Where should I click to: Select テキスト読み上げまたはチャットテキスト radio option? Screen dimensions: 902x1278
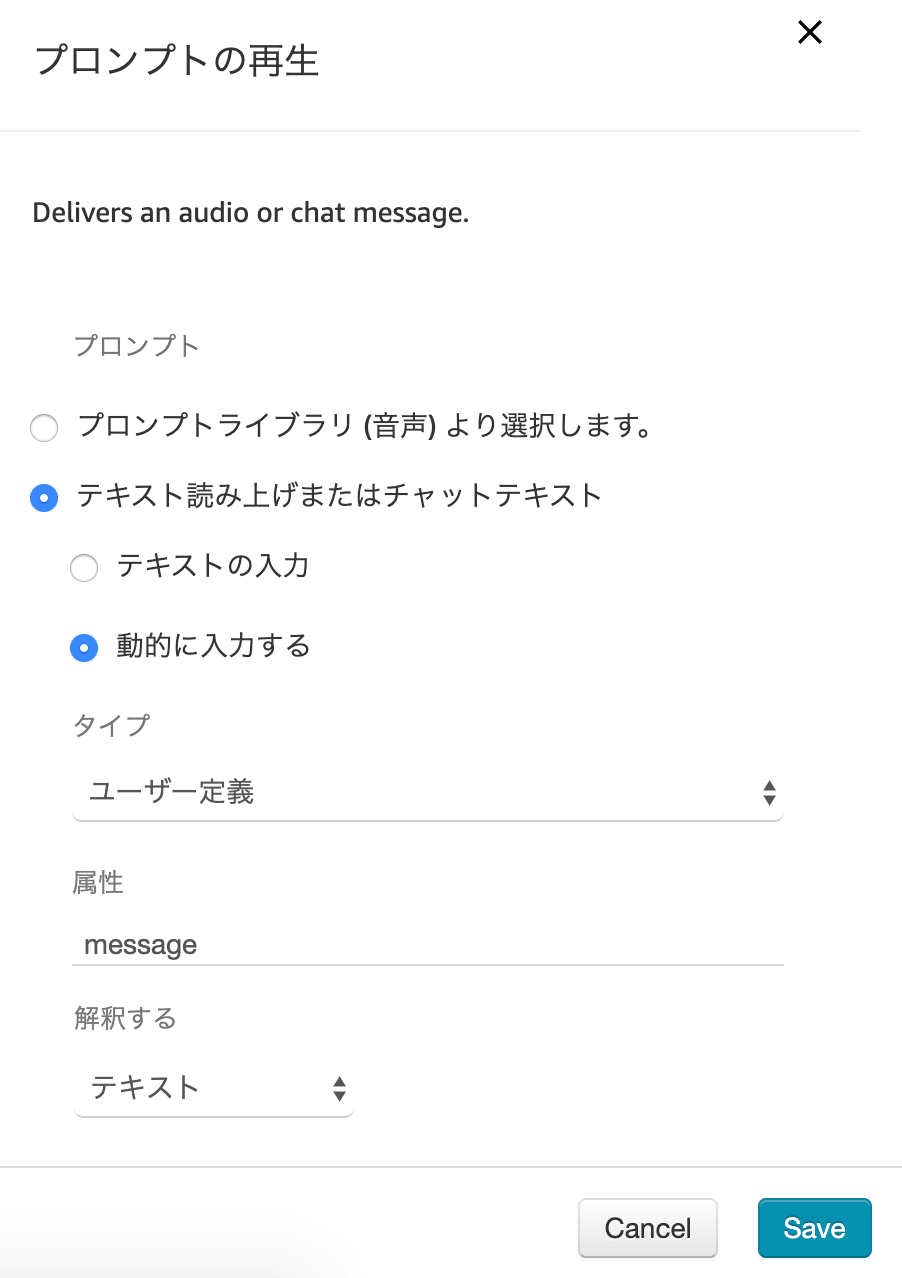(44, 497)
